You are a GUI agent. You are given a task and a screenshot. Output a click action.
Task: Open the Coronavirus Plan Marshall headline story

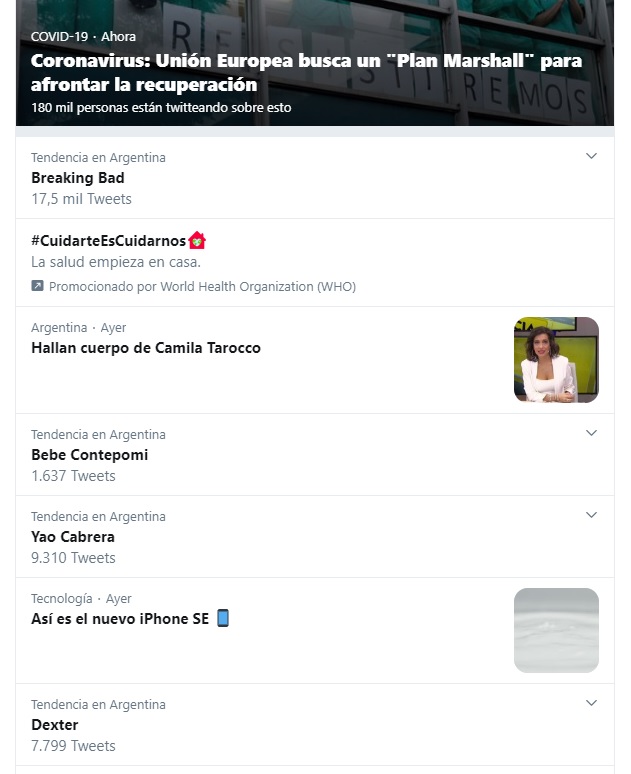pyautogui.click(x=306, y=72)
